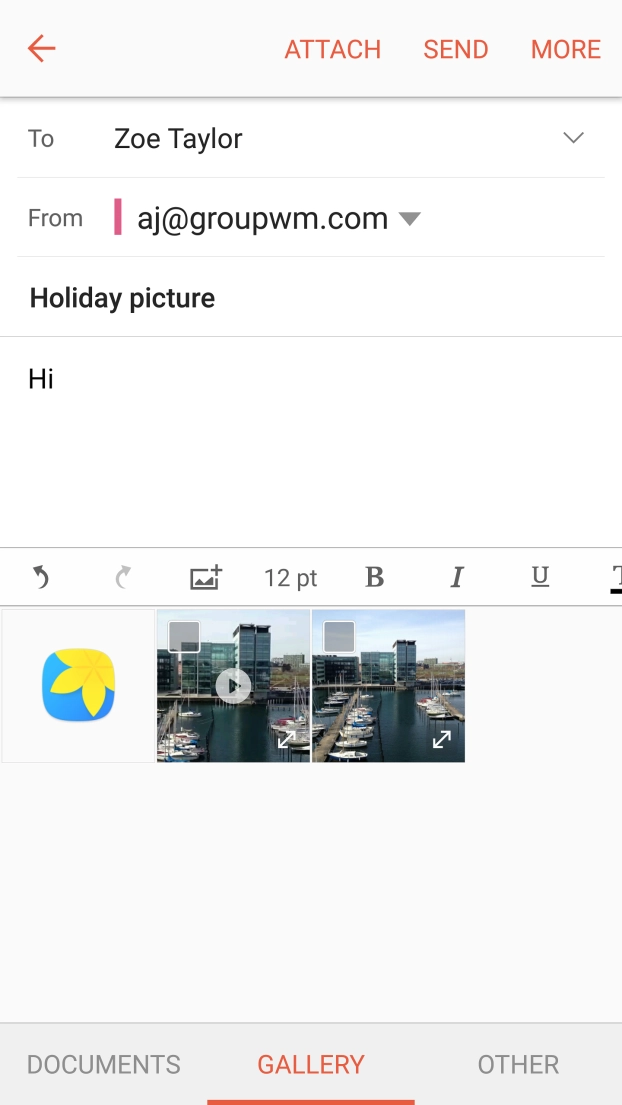Apply italic formatting
The image size is (622, 1105).
tap(457, 577)
